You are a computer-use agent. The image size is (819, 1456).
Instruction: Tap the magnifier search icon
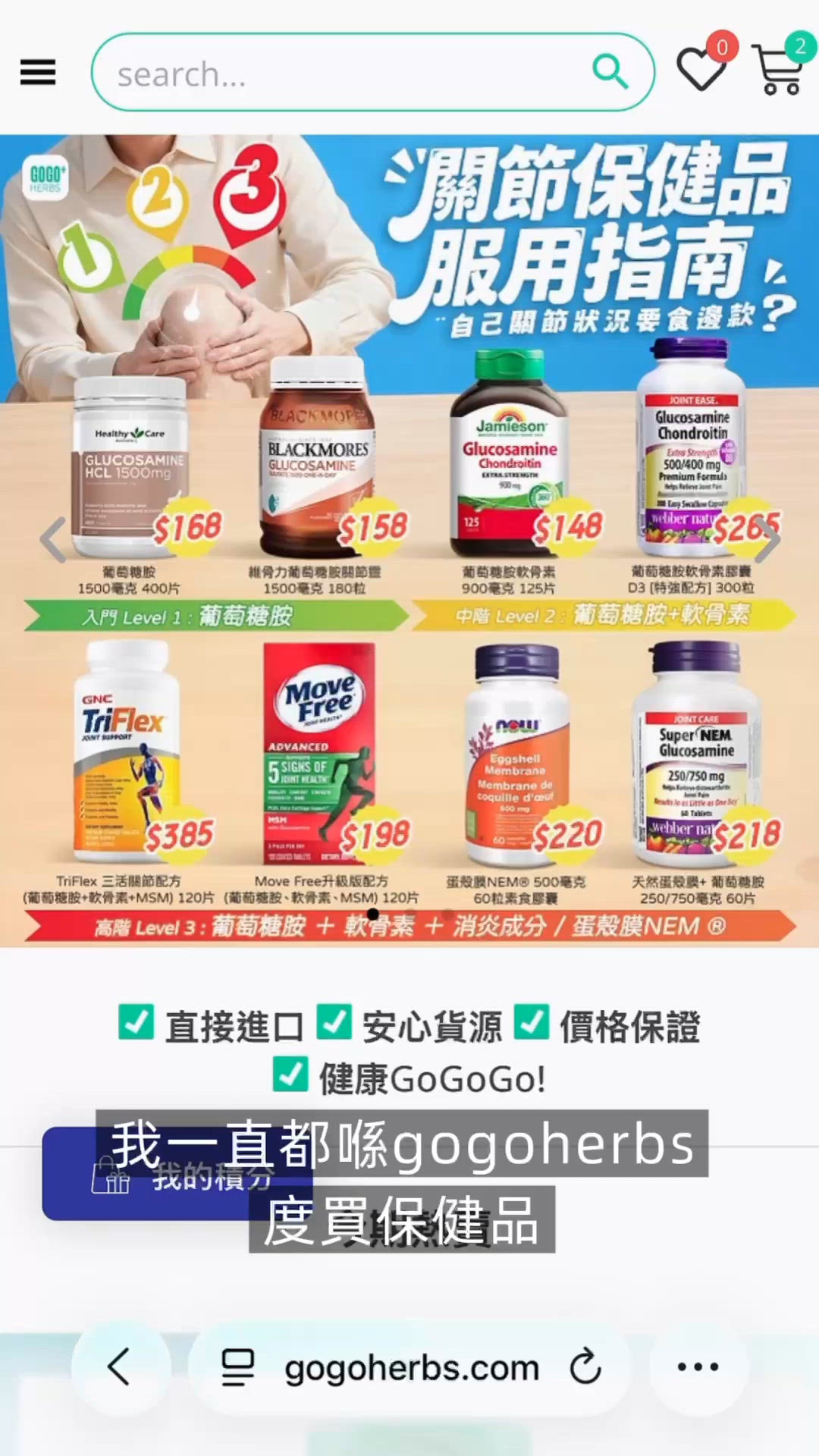(x=610, y=73)
